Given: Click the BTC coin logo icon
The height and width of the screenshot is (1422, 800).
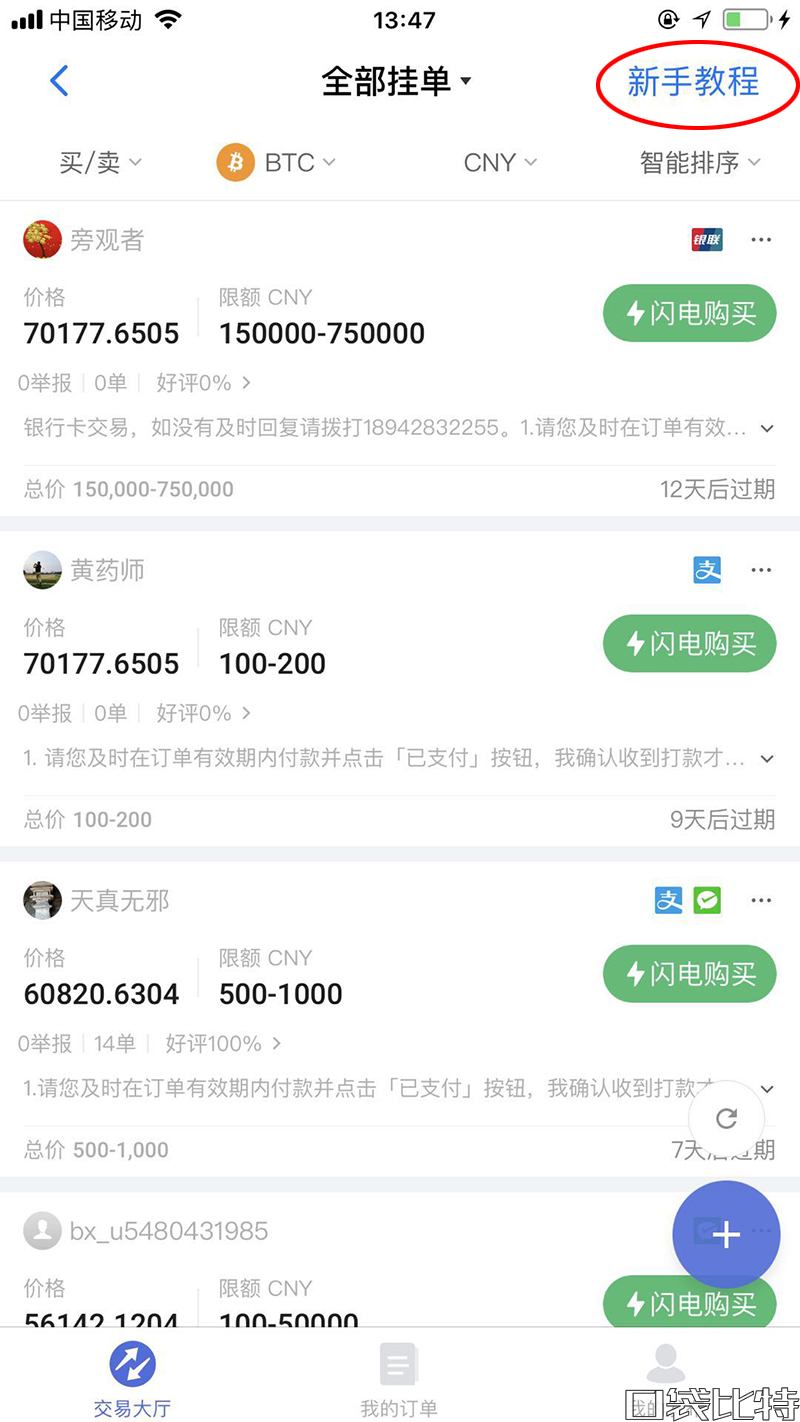Looking at the screenshot, I should pos(235,161).
